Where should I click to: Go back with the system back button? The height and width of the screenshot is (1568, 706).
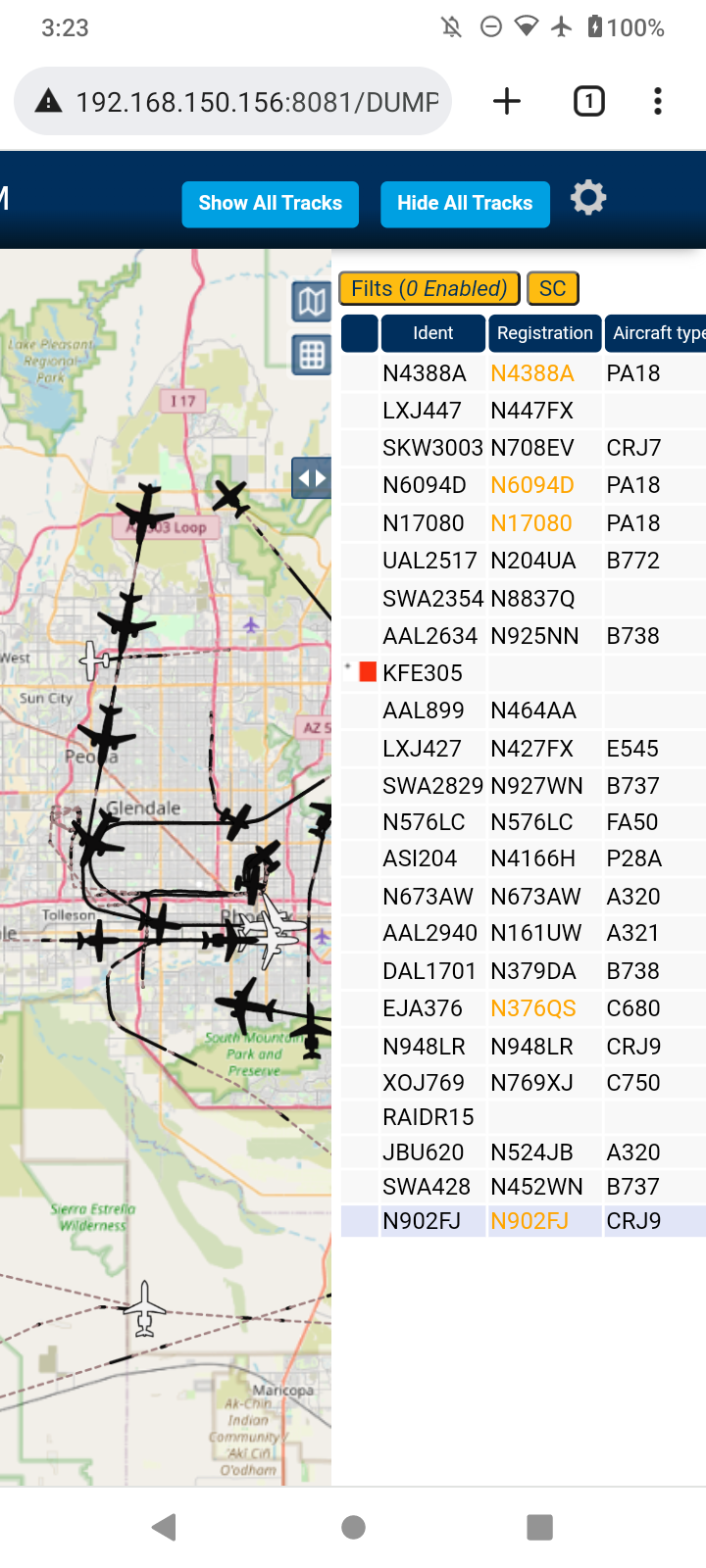pyautogui.click(x=165, y=1526)
